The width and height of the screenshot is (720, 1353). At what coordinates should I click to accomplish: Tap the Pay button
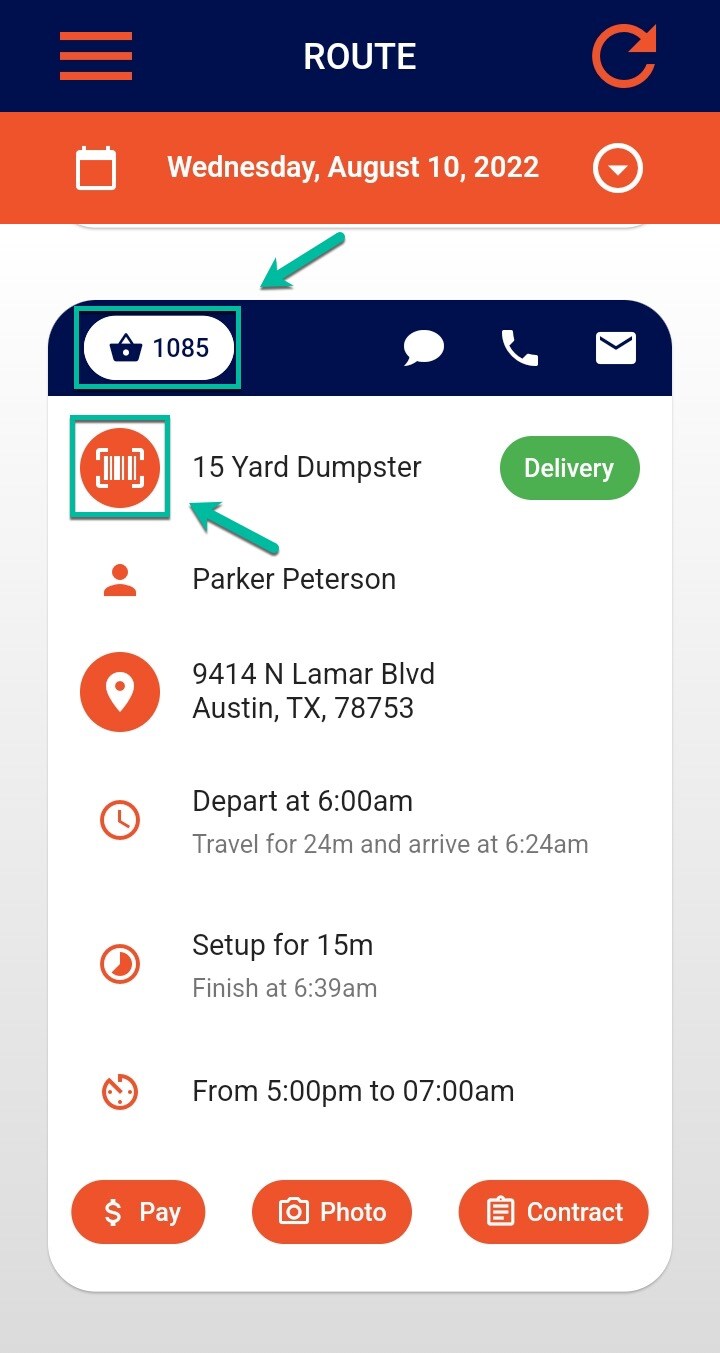click(138, 1212)
